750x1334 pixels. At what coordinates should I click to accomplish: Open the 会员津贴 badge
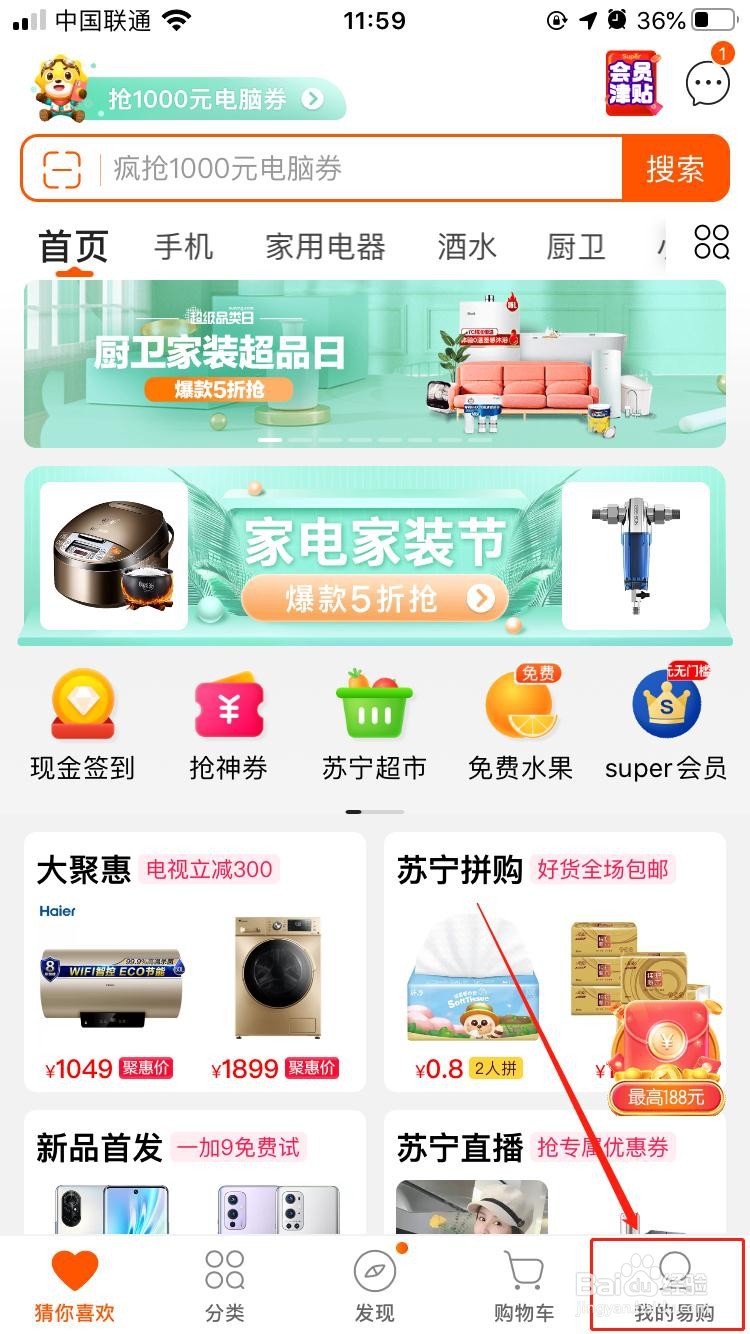click(633, 84)
